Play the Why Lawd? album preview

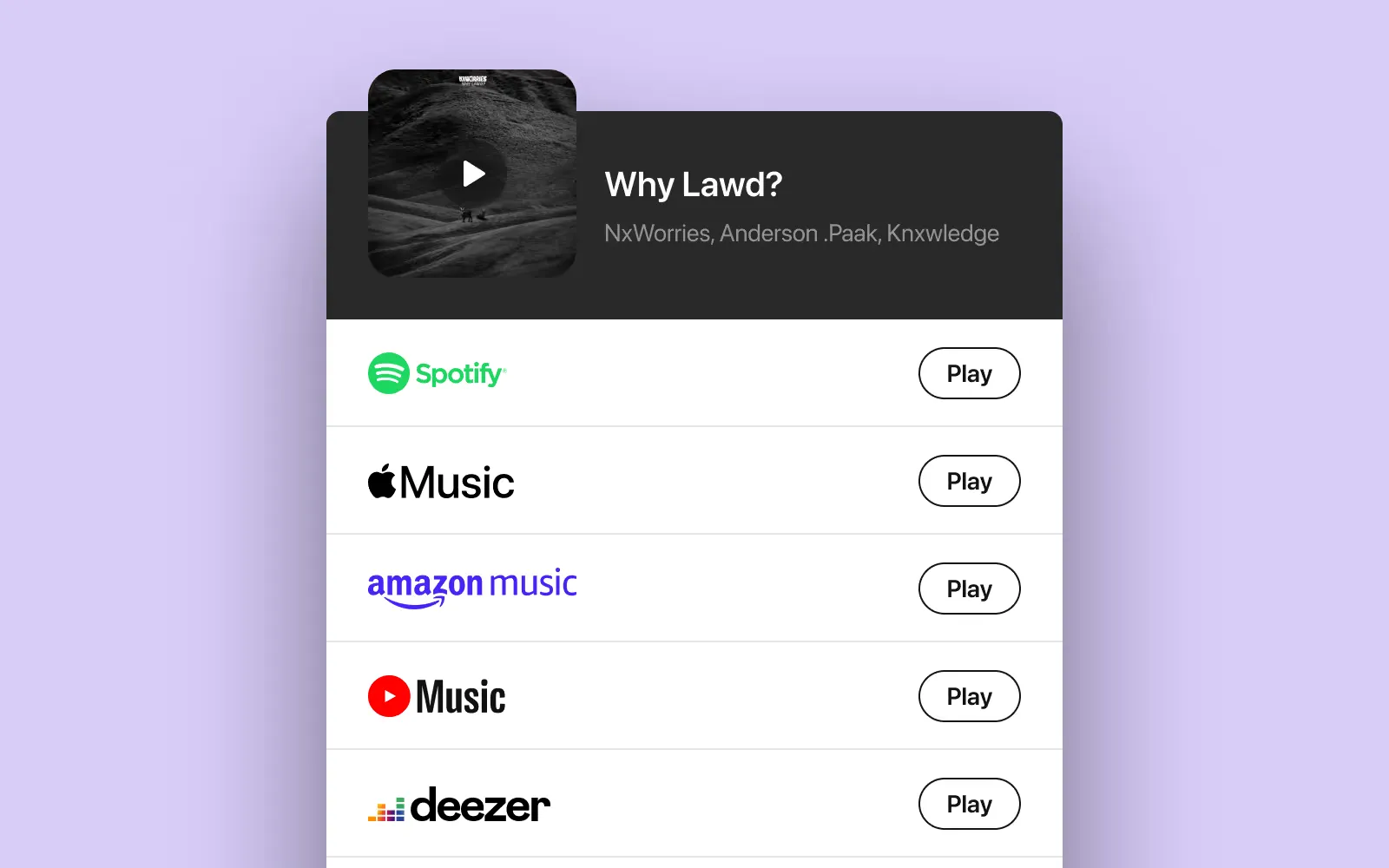pos(473,174)
